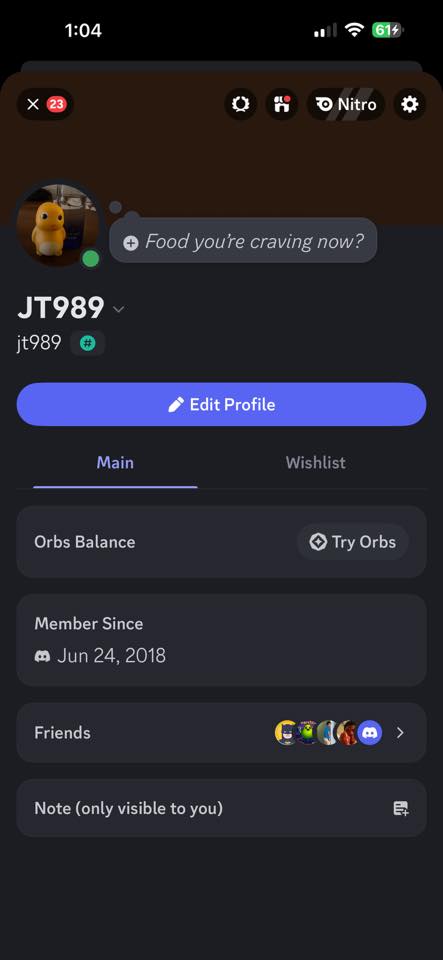443x960 pixels.
Task: Tap the hashtag badge beside jt989
Action: point(87,343)
